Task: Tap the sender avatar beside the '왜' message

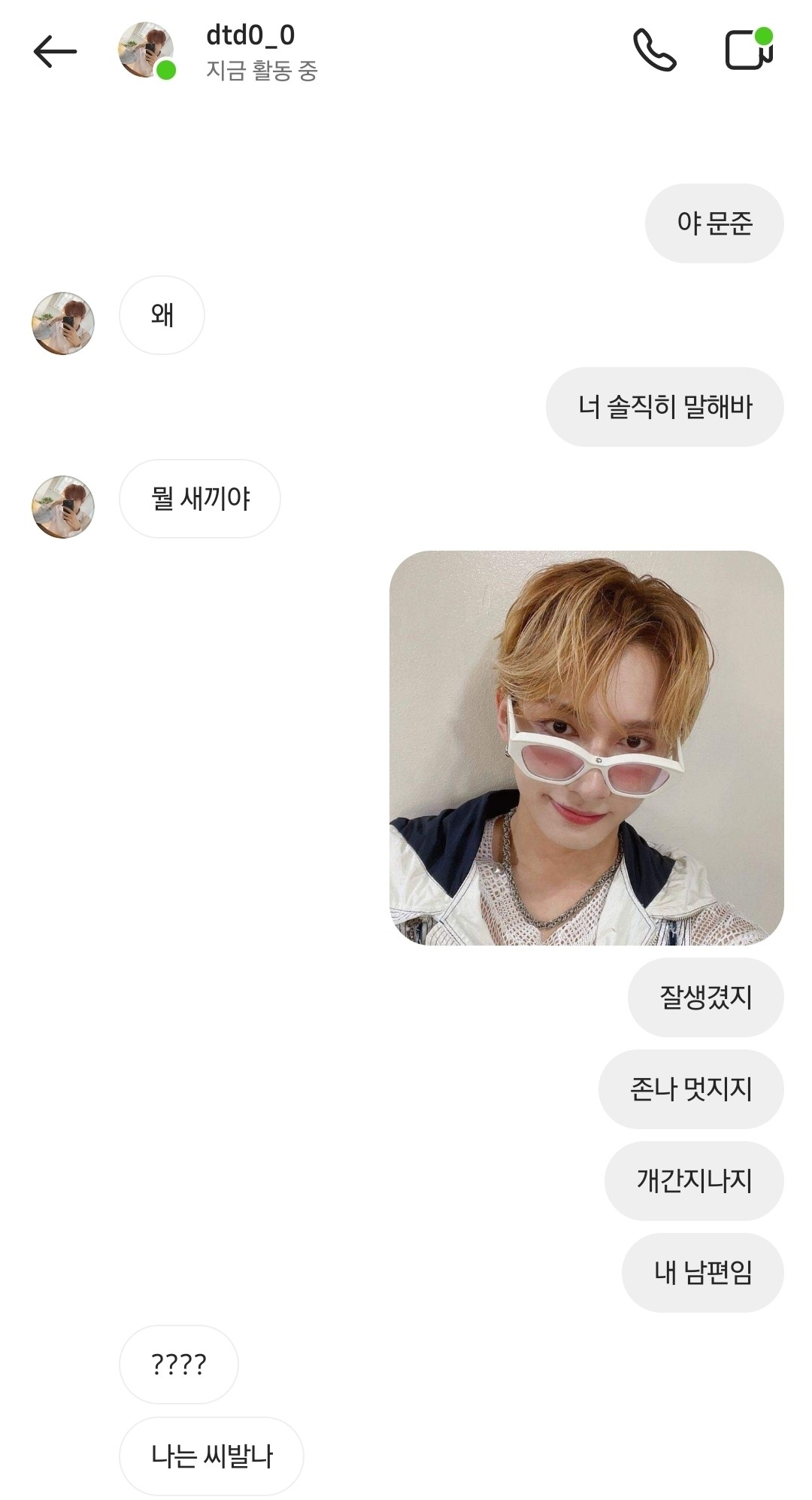Action: point(63,323)
